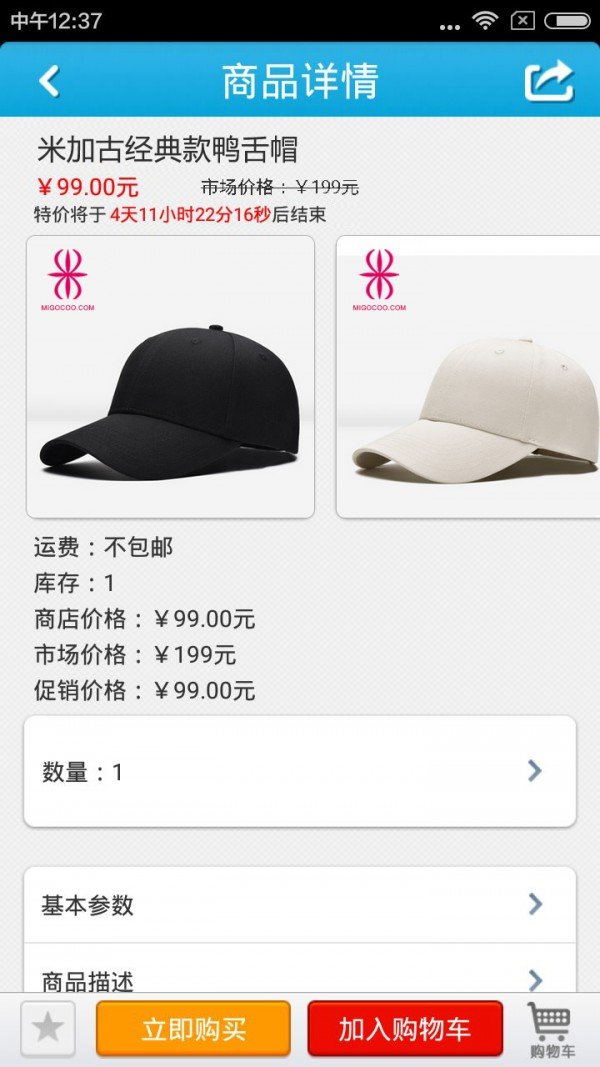
Task: Open the 数量 quantity selector
Action: (x=299, y=771)
